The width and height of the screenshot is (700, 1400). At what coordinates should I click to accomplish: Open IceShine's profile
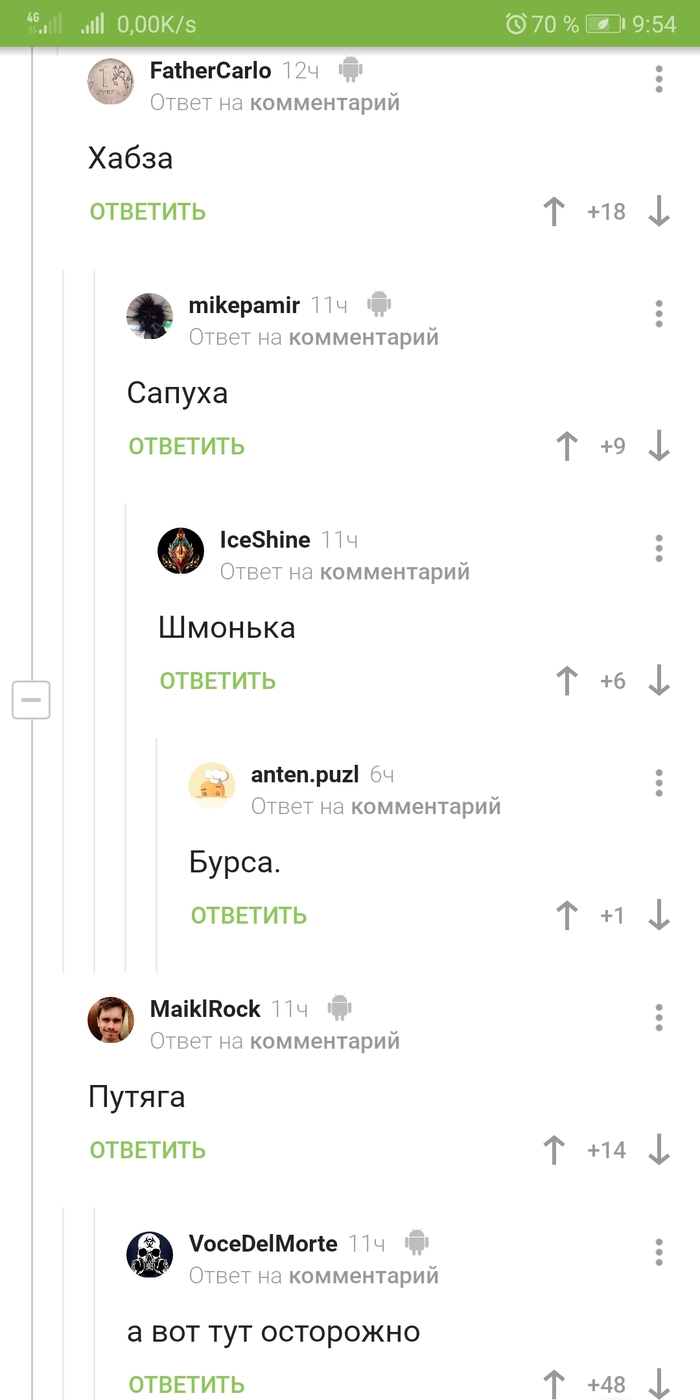coord(264,540)
